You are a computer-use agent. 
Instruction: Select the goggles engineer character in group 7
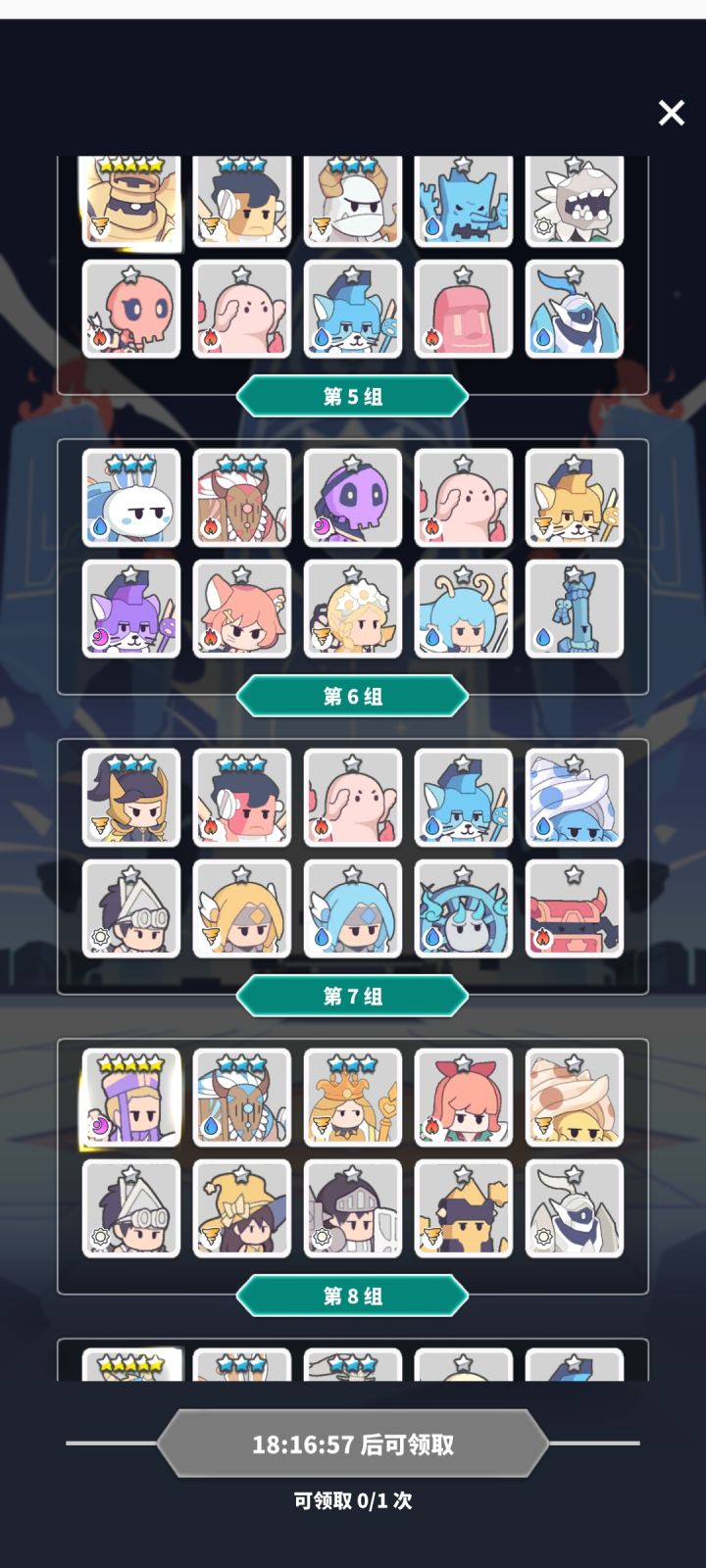[x=132, y=909]
